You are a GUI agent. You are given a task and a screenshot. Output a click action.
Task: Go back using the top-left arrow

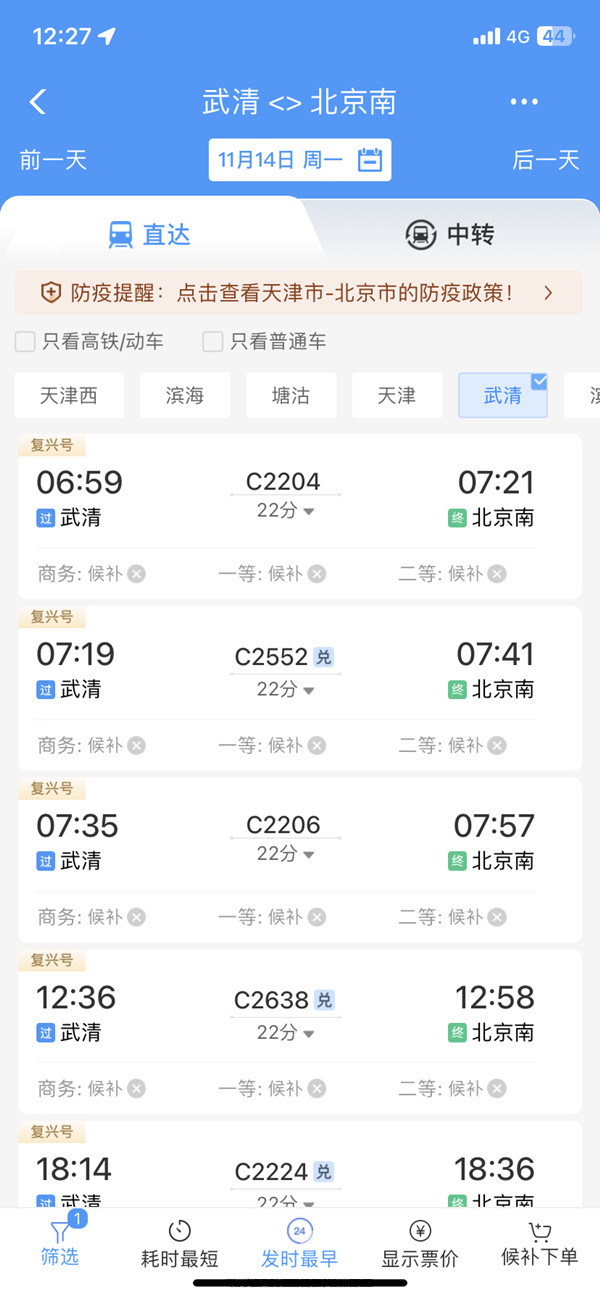pos(38,102)
